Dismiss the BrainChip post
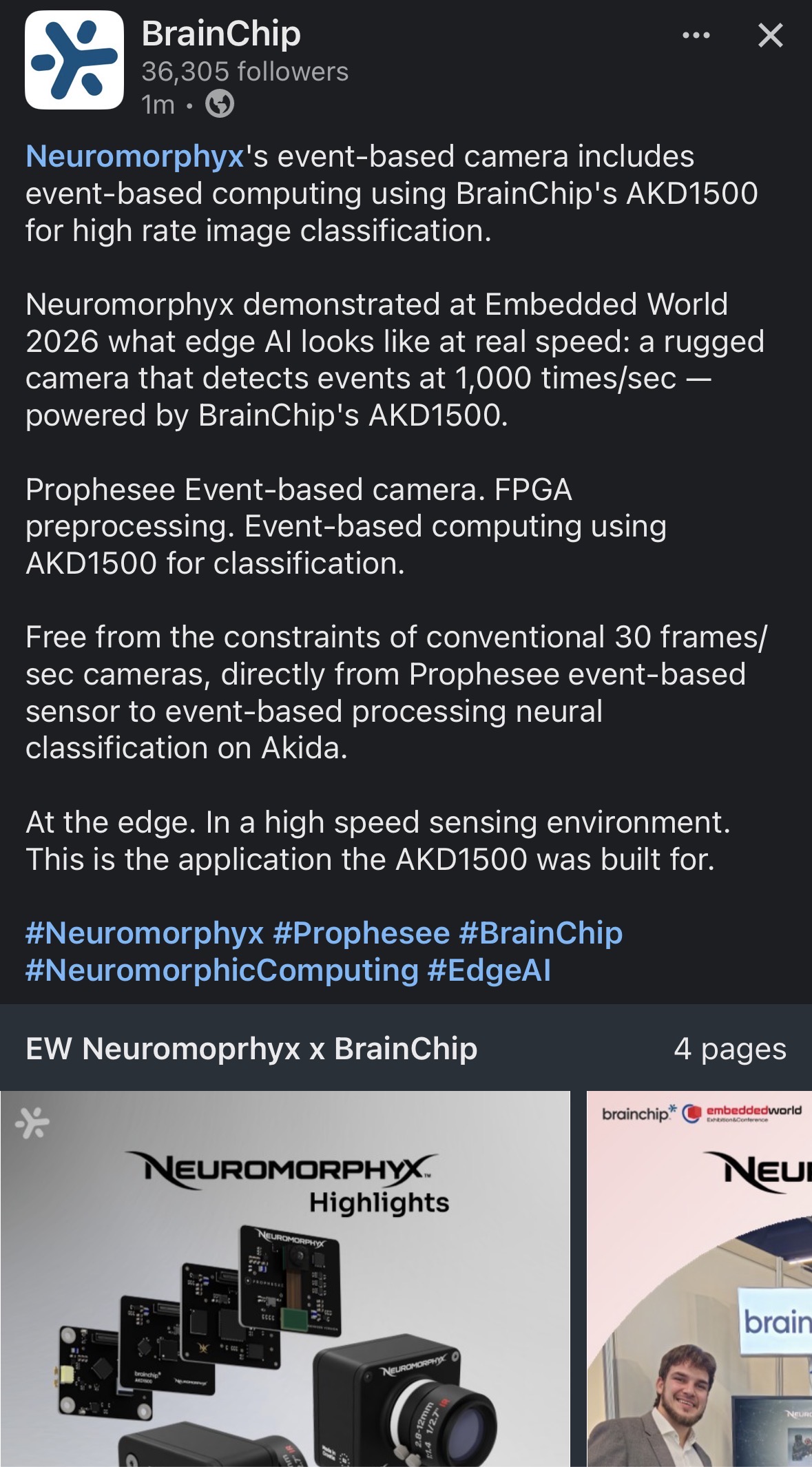The image size is (812, 1467). point(770,35)
